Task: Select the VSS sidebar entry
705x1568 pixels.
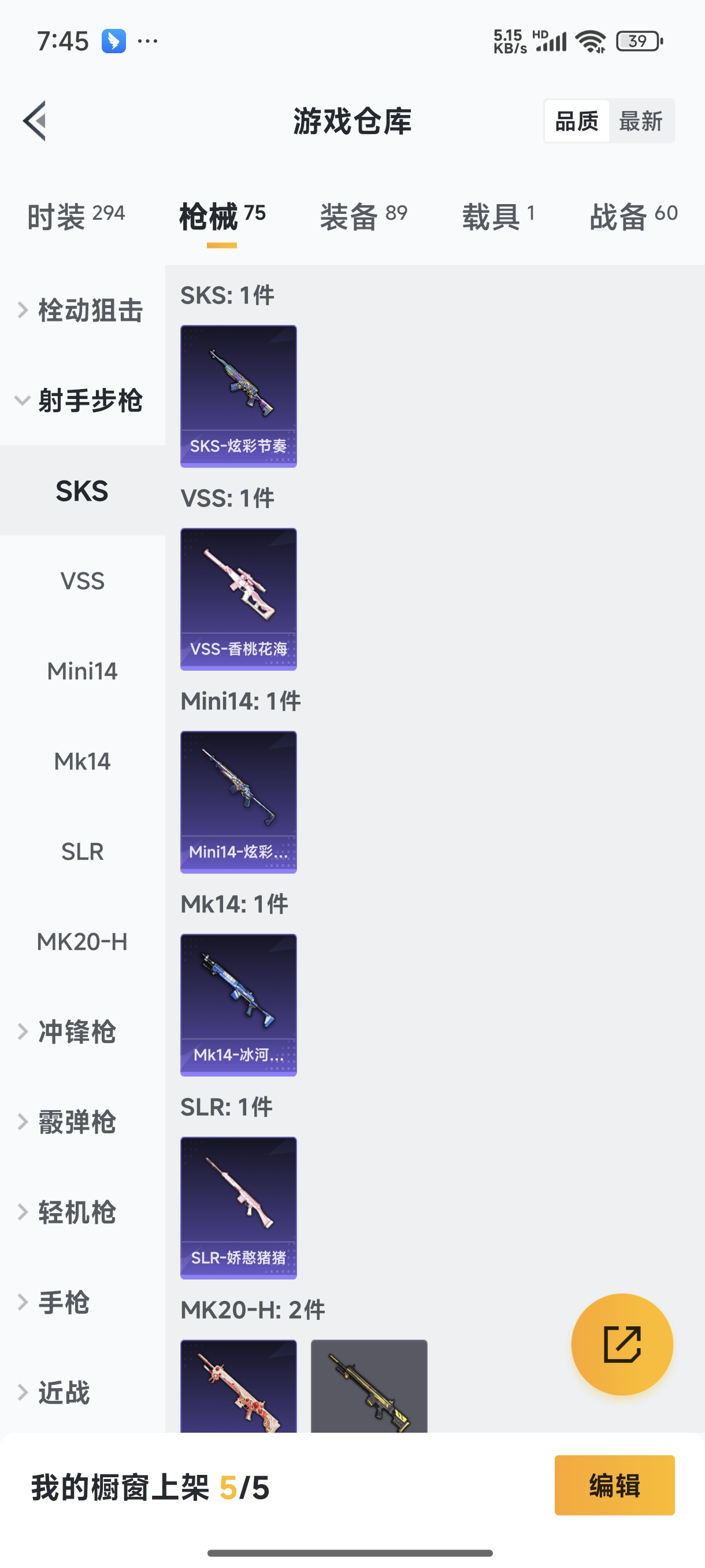Action: [81, 580]
